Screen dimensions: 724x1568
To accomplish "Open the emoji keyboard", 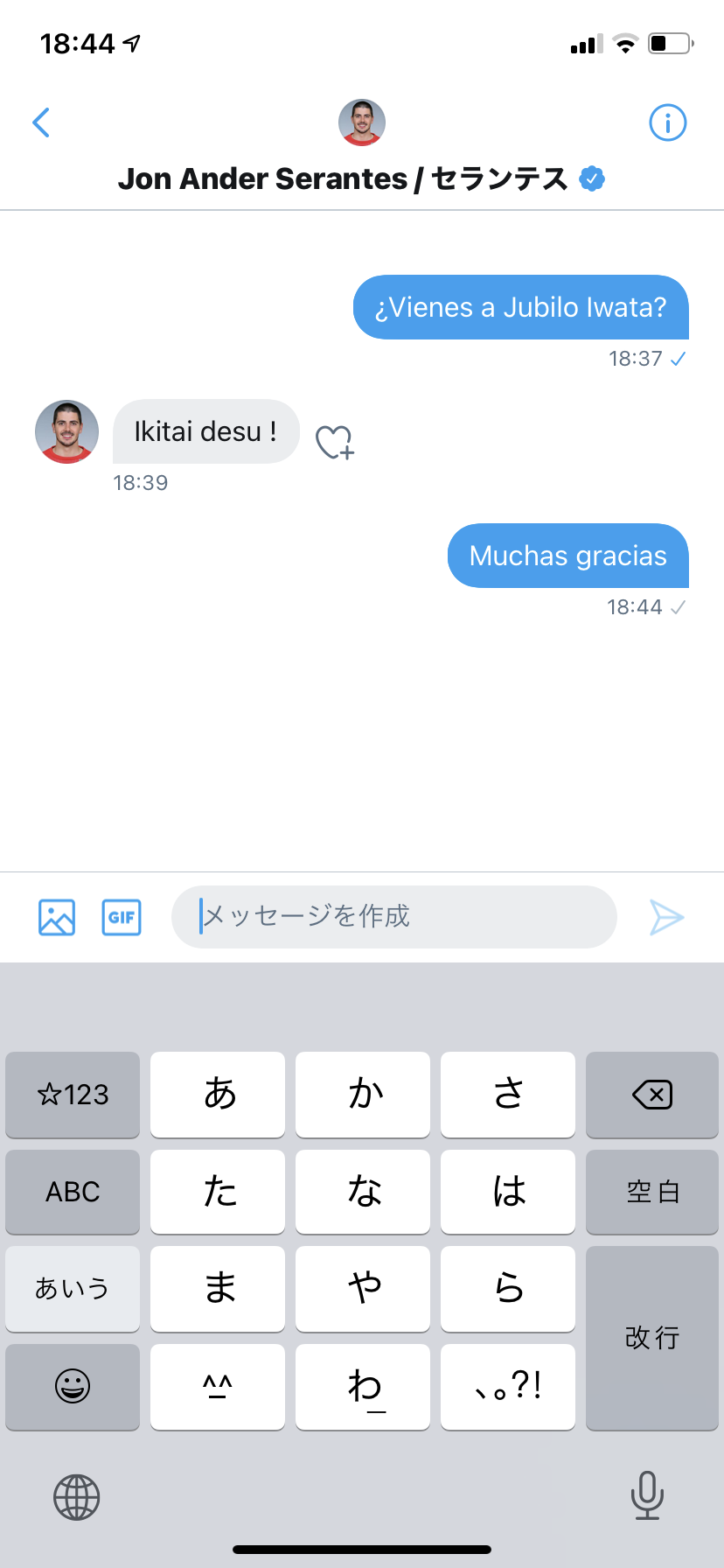I will 73,1386.
